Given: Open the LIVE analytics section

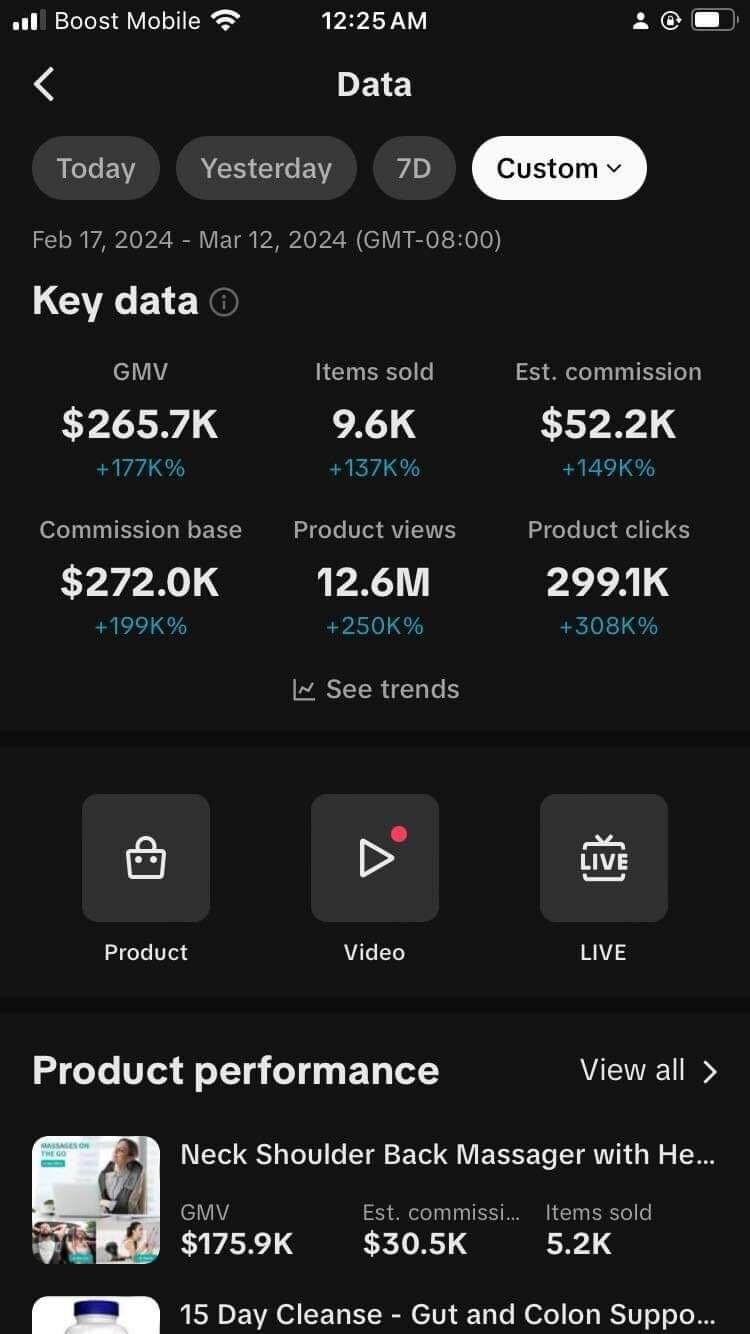Looking at the screenshot, I should pyautogui.click(x=603, y=858).
